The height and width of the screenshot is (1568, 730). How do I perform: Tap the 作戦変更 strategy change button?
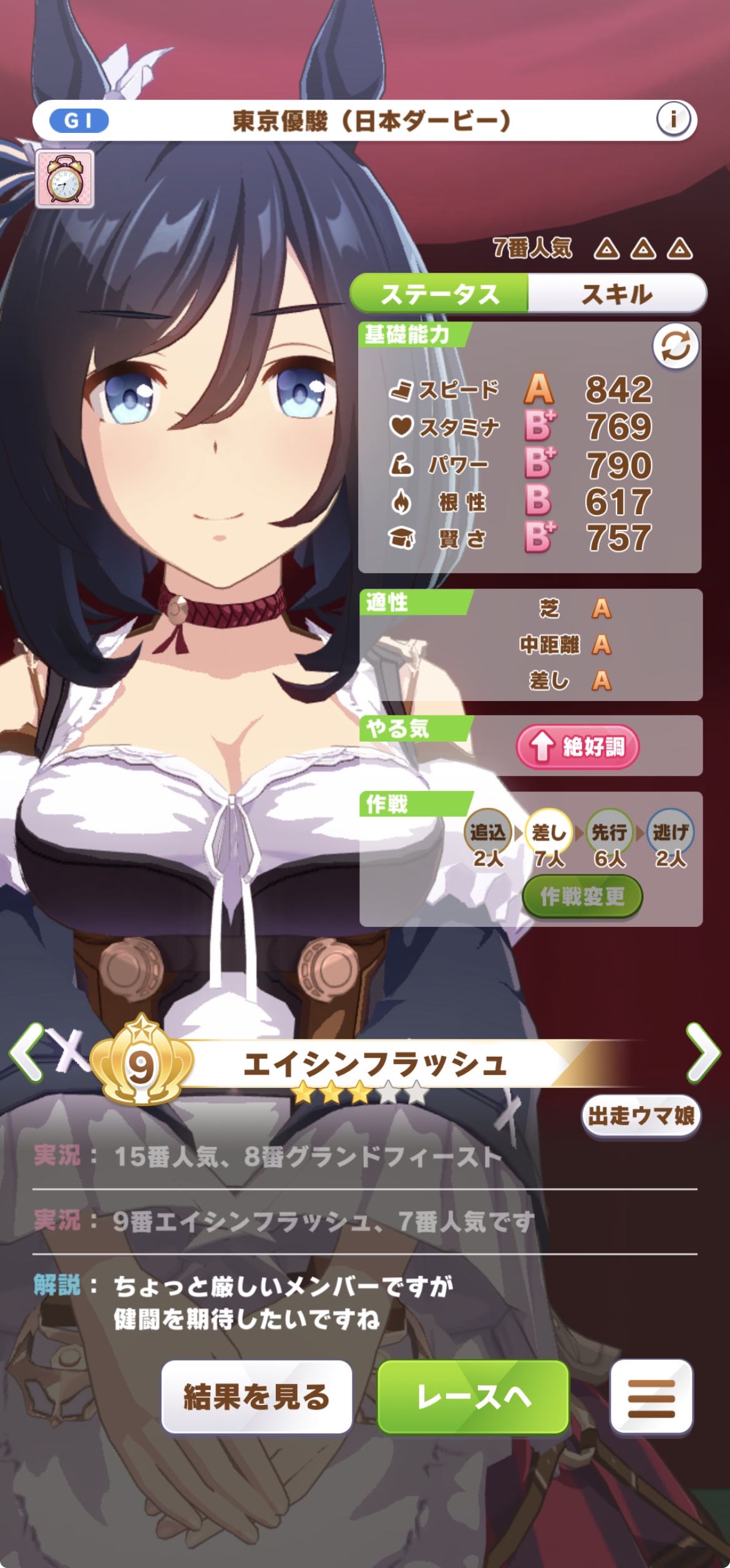pyautogui.click(x=582, y=896)
